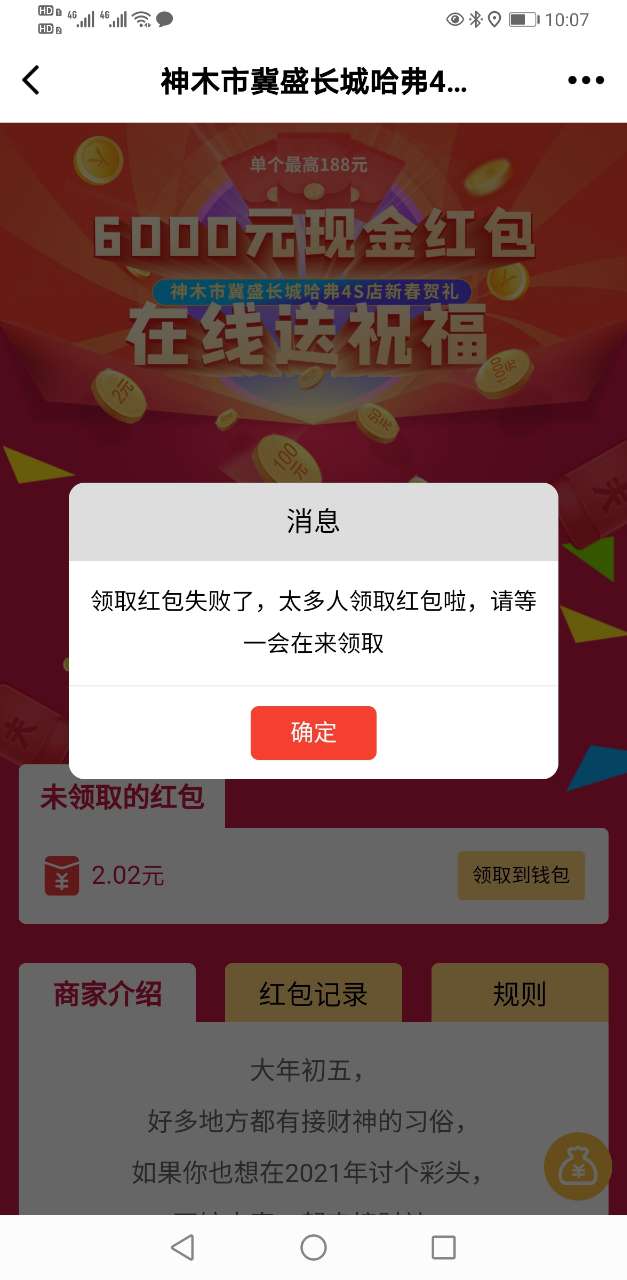Screen dimensions: 627x1280
Task: Tap 确定 to dismiss the message dialog
Action: coord(313,732)
